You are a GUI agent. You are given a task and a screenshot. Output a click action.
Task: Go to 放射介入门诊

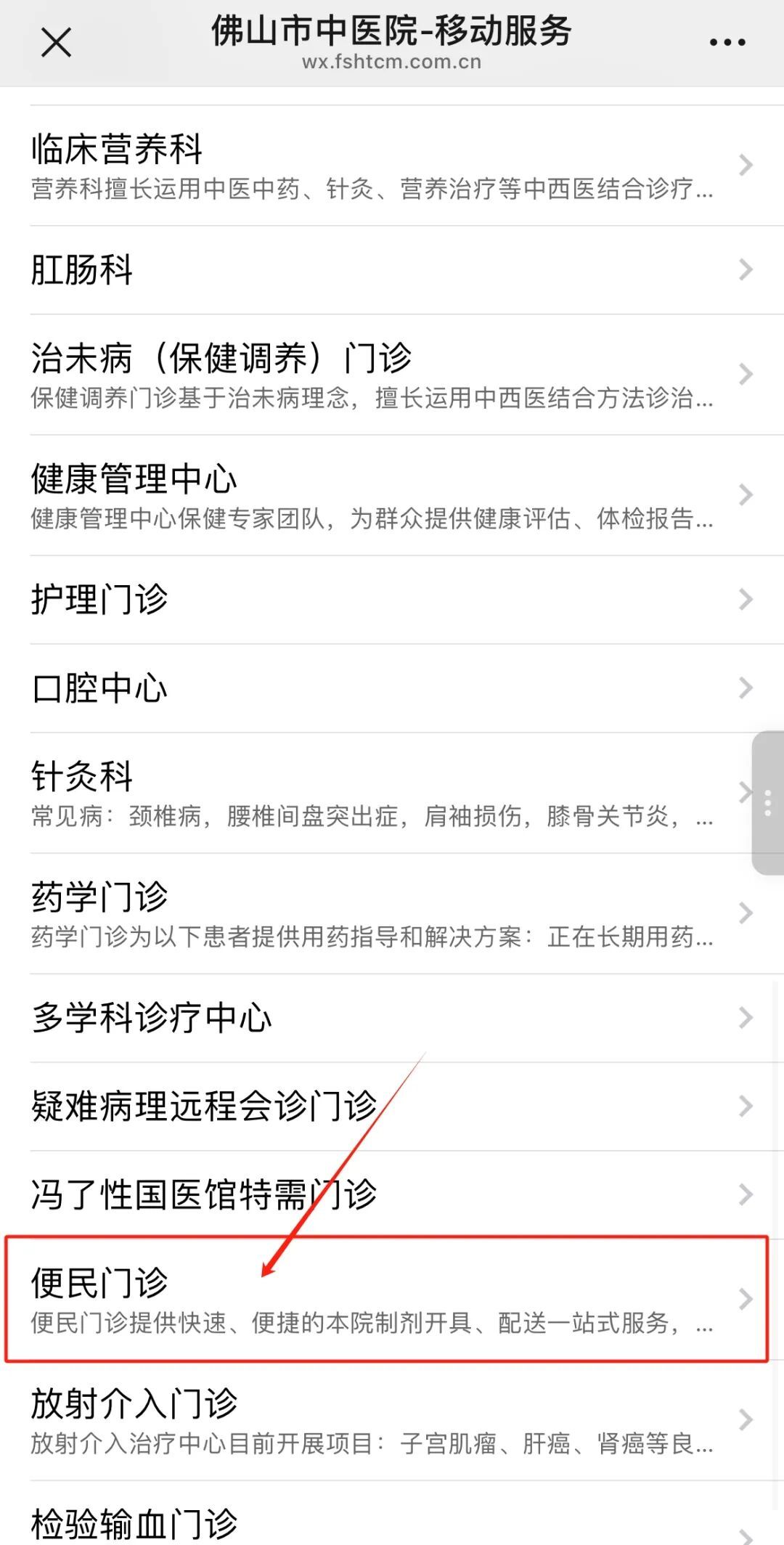pyautogui.click(x=392, y=1420)
